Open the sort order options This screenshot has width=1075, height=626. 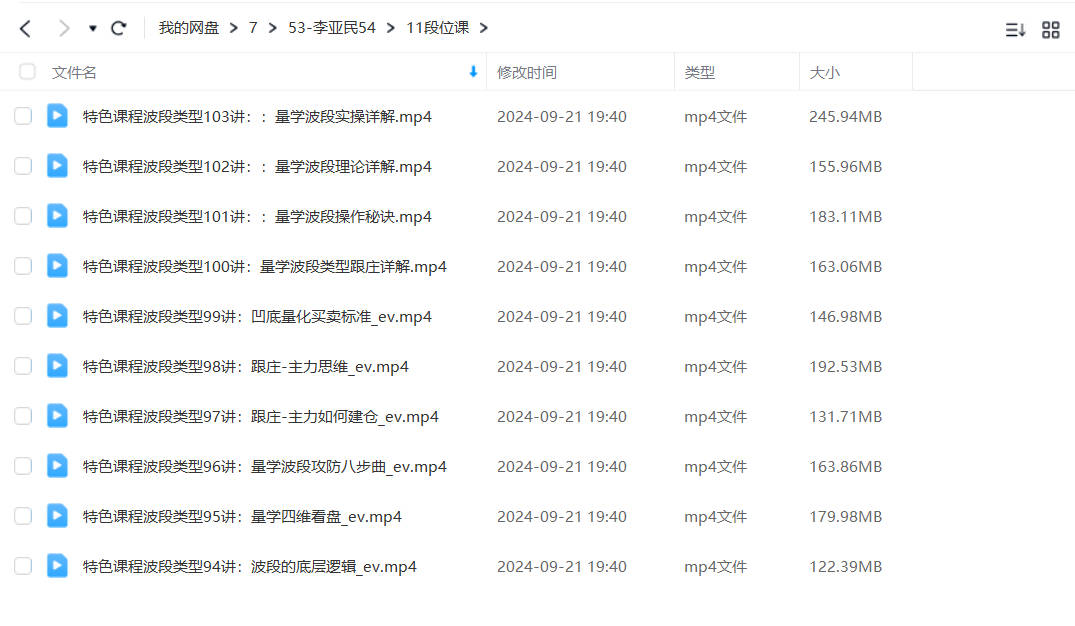[x=1015, y=30]
